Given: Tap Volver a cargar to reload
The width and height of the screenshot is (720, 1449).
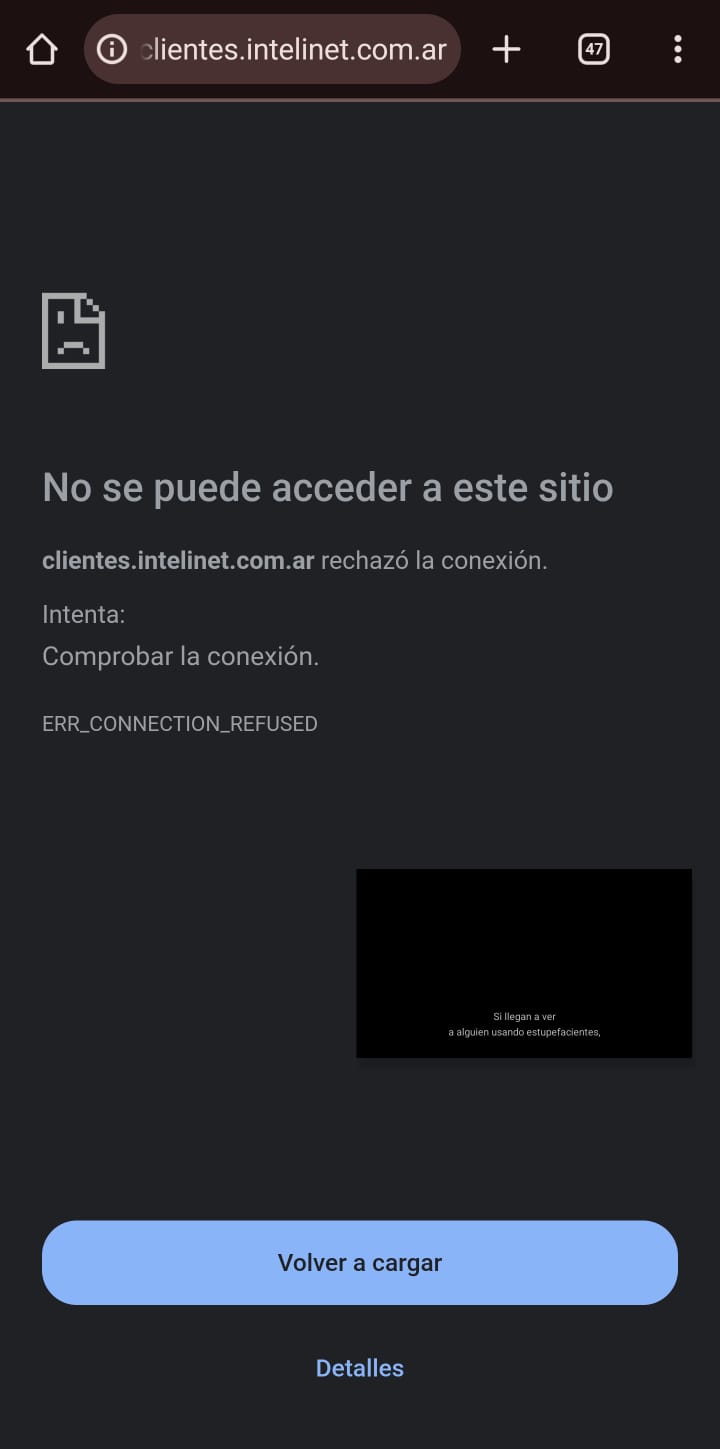Looking at the screenshot, I should pos(360,1262).
